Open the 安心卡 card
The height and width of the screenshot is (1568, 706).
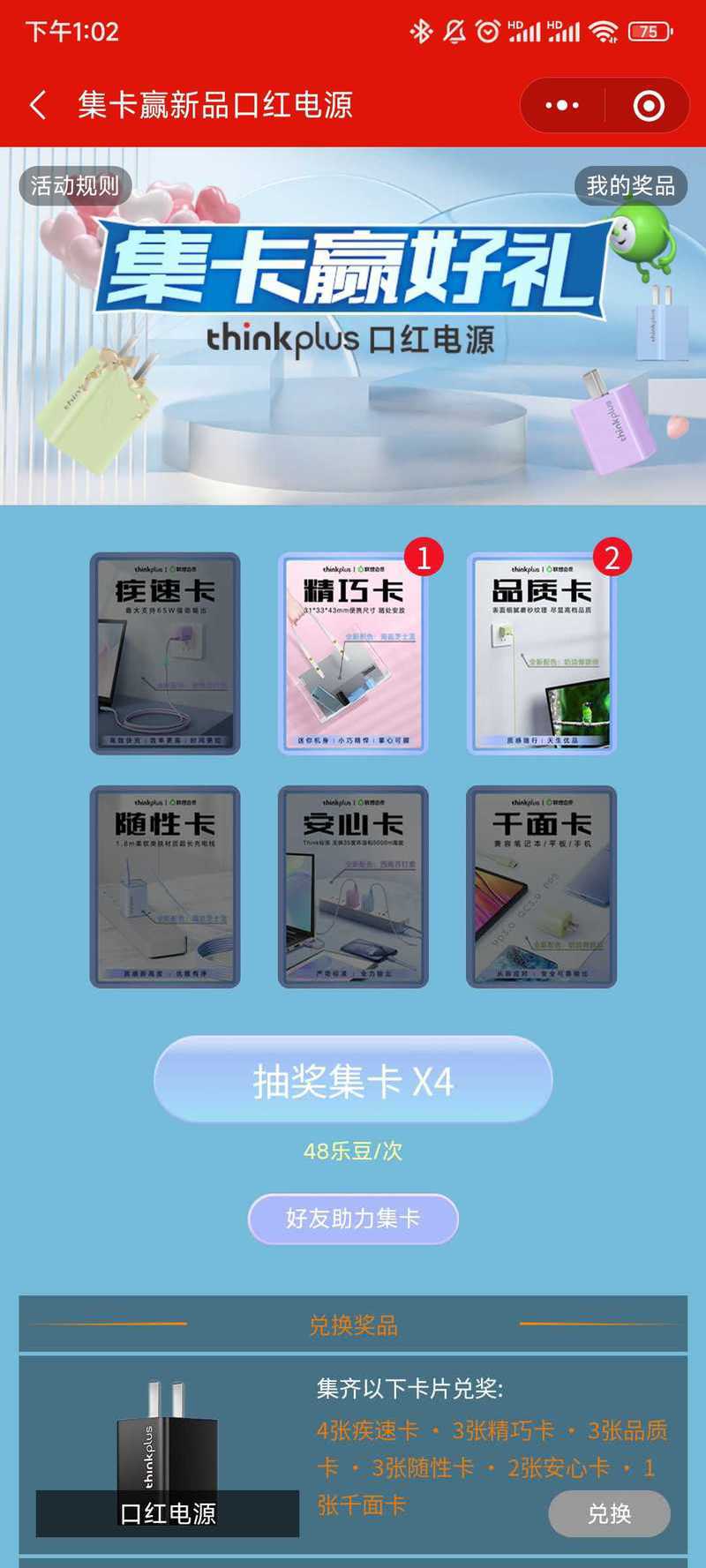pyautogui.click(x=353, y=887)
